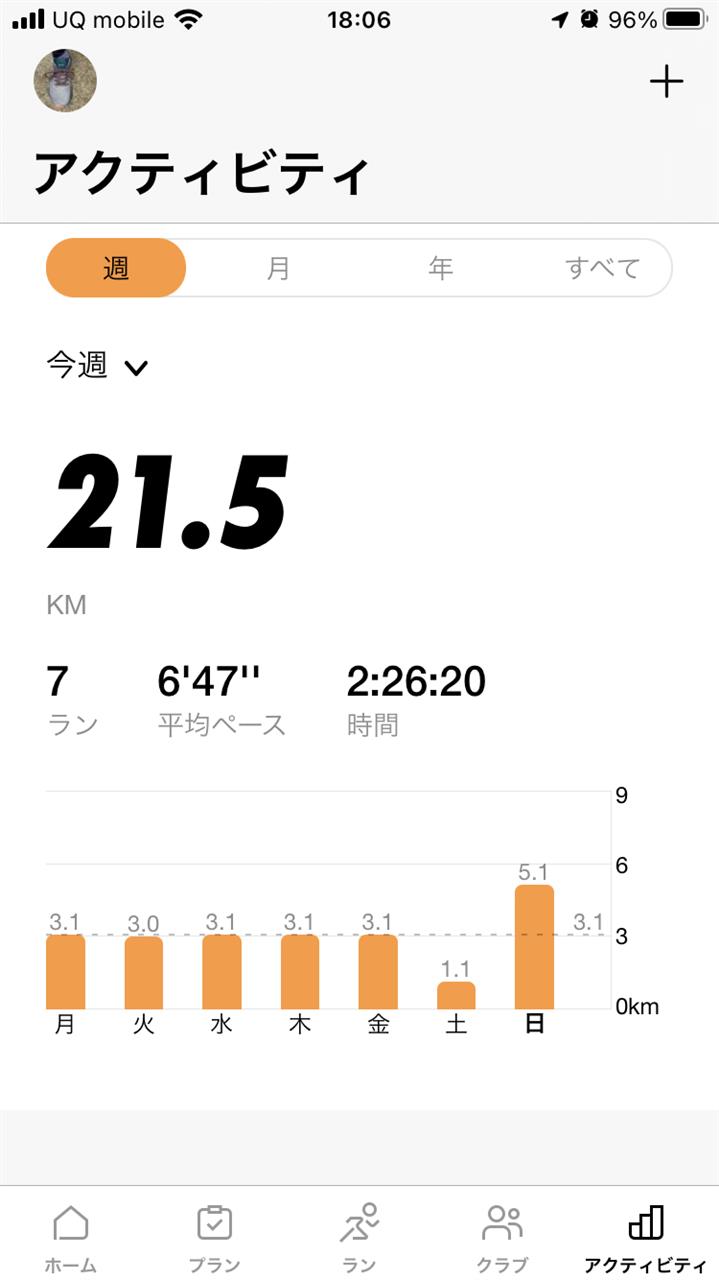Open the クラブ tab
Image resolution: width=719 pixels, height=1280 pixels.
502,1239
